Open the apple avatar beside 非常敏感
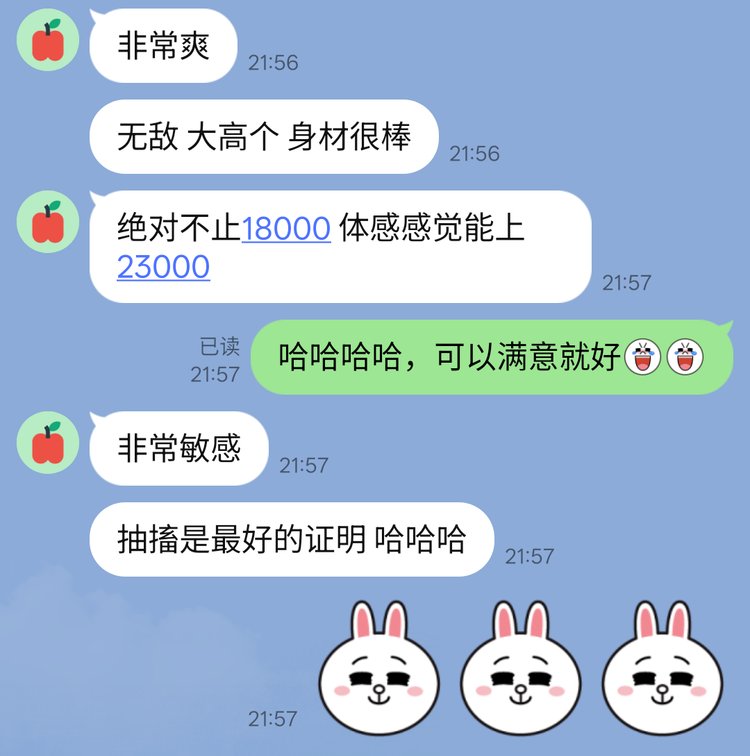750x756 pixels. click(x=48, y=443)
